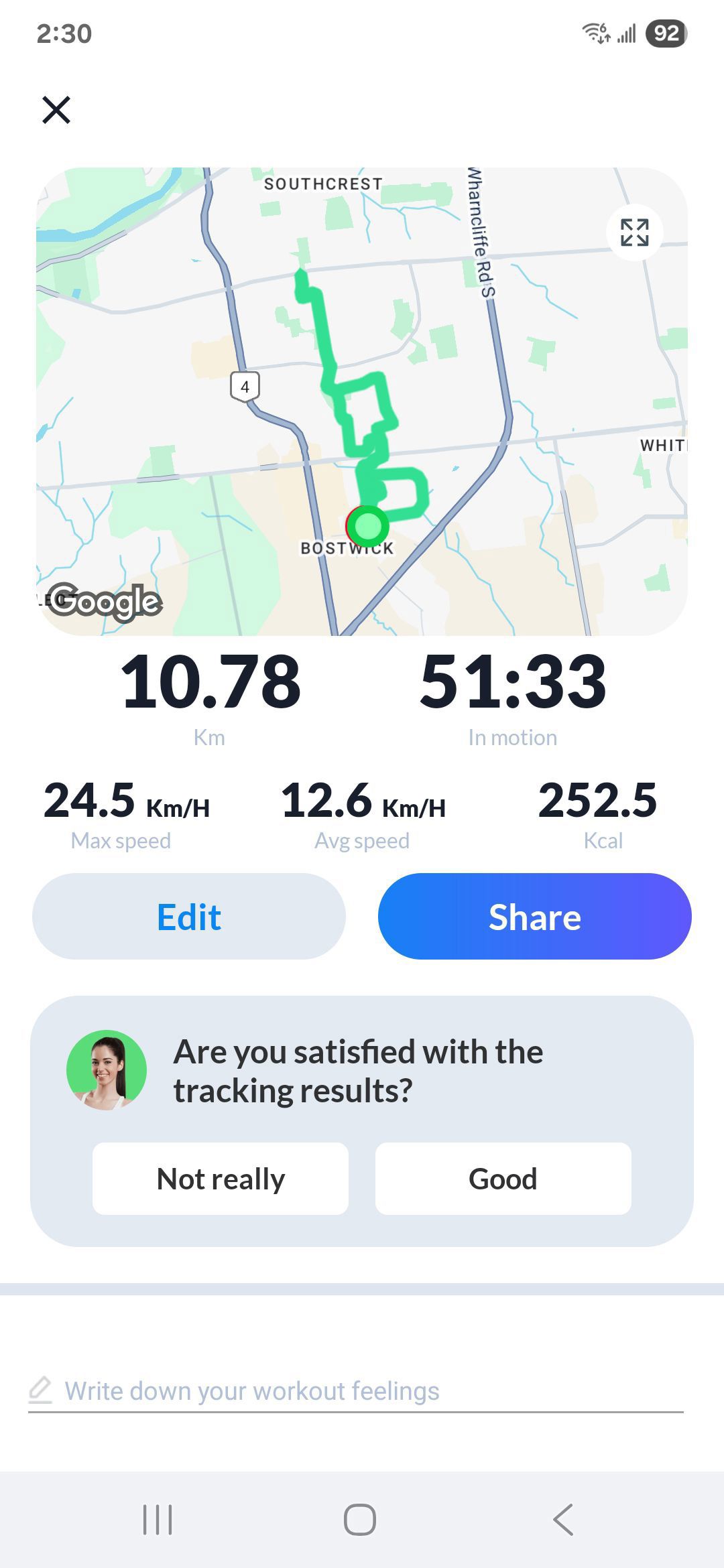This screenshot has width=724, height=1568.
Task: Expand the route map to fullscreen
Action: (x=634, y=233)
